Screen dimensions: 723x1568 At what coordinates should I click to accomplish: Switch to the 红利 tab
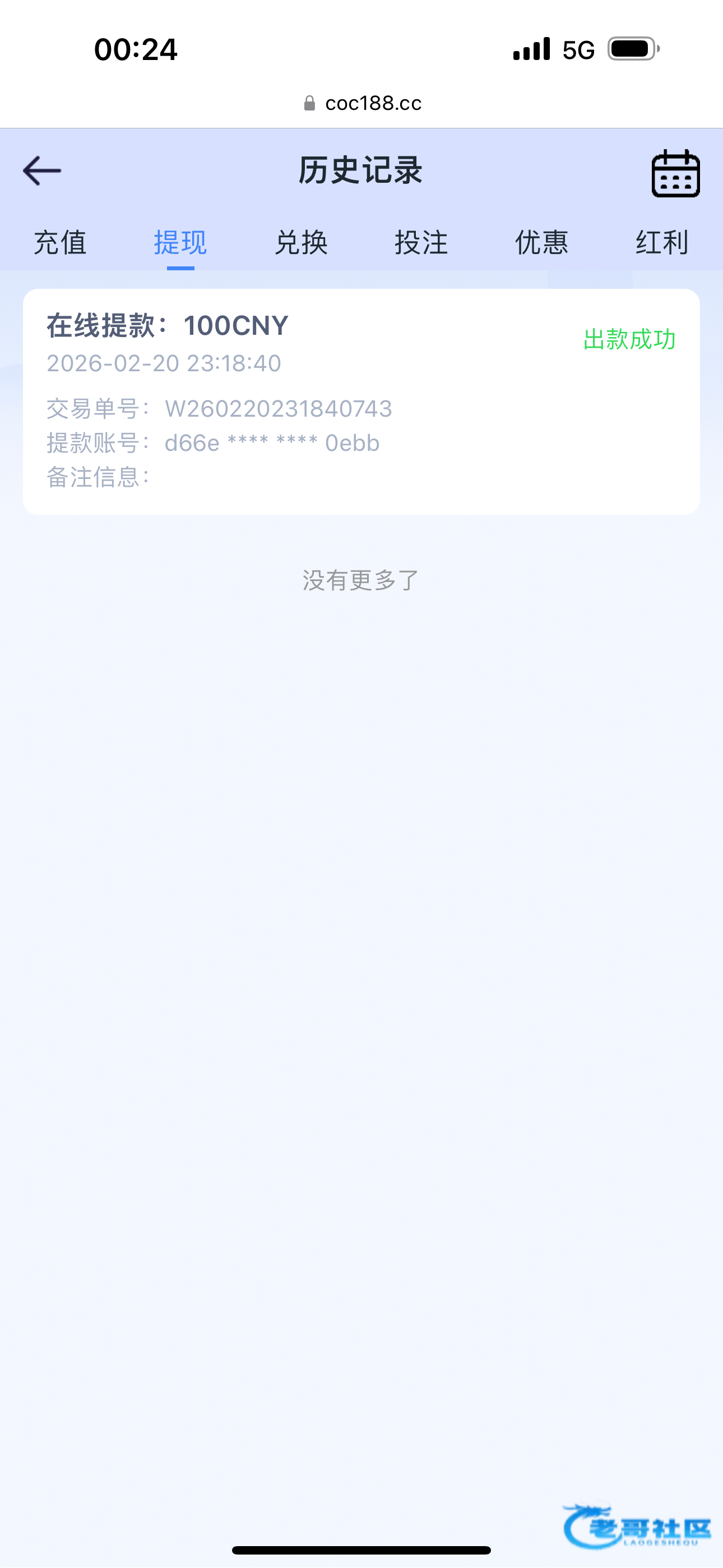662,242
